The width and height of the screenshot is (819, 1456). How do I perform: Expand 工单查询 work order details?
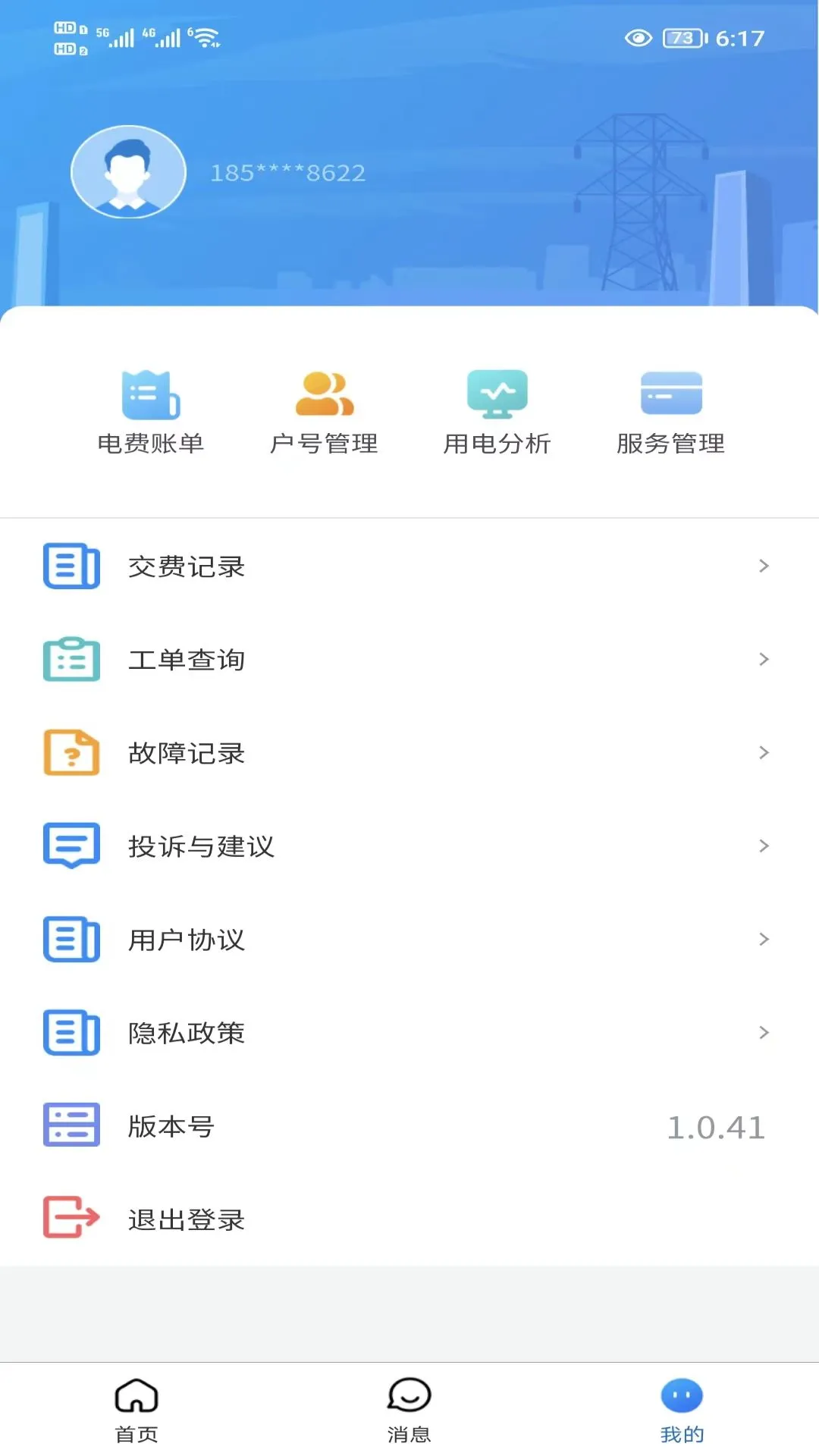point(763,660)
